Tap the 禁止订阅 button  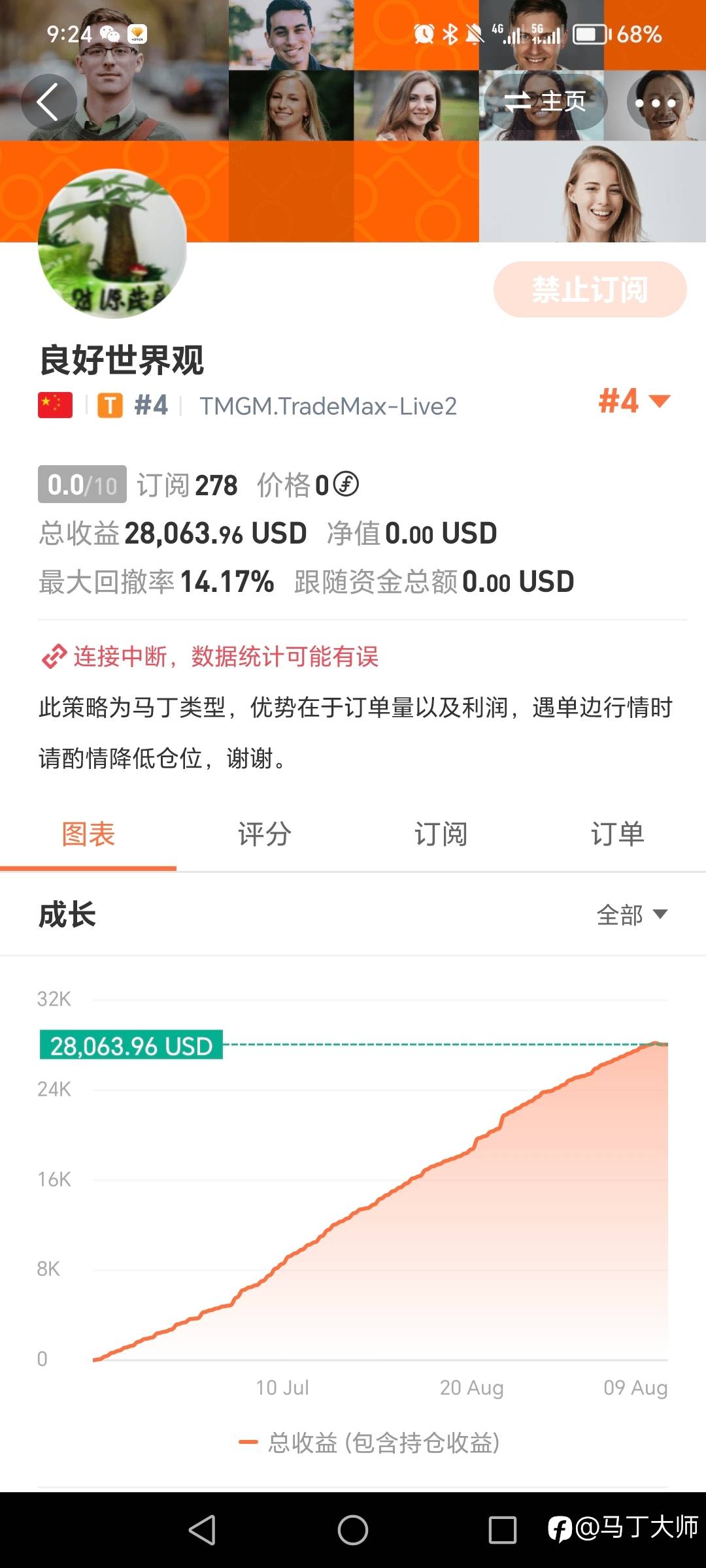click(x=590, y=289)
